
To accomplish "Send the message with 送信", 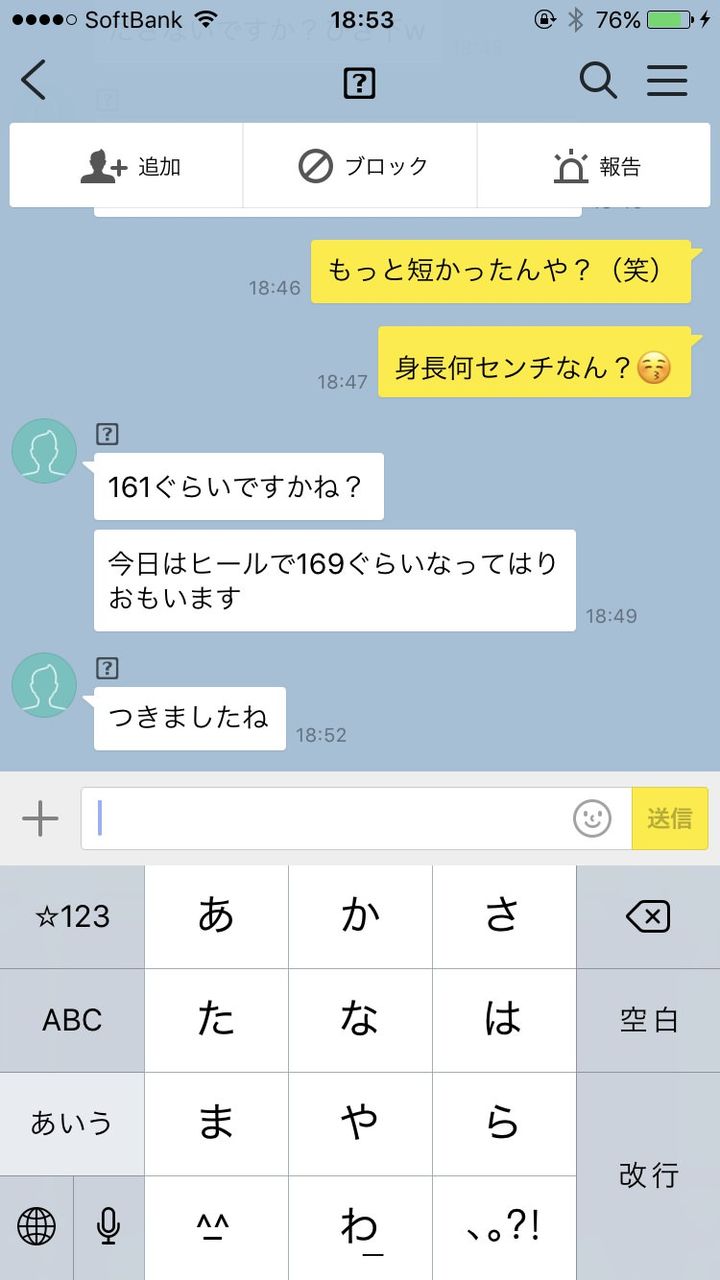I will (670, 819).
